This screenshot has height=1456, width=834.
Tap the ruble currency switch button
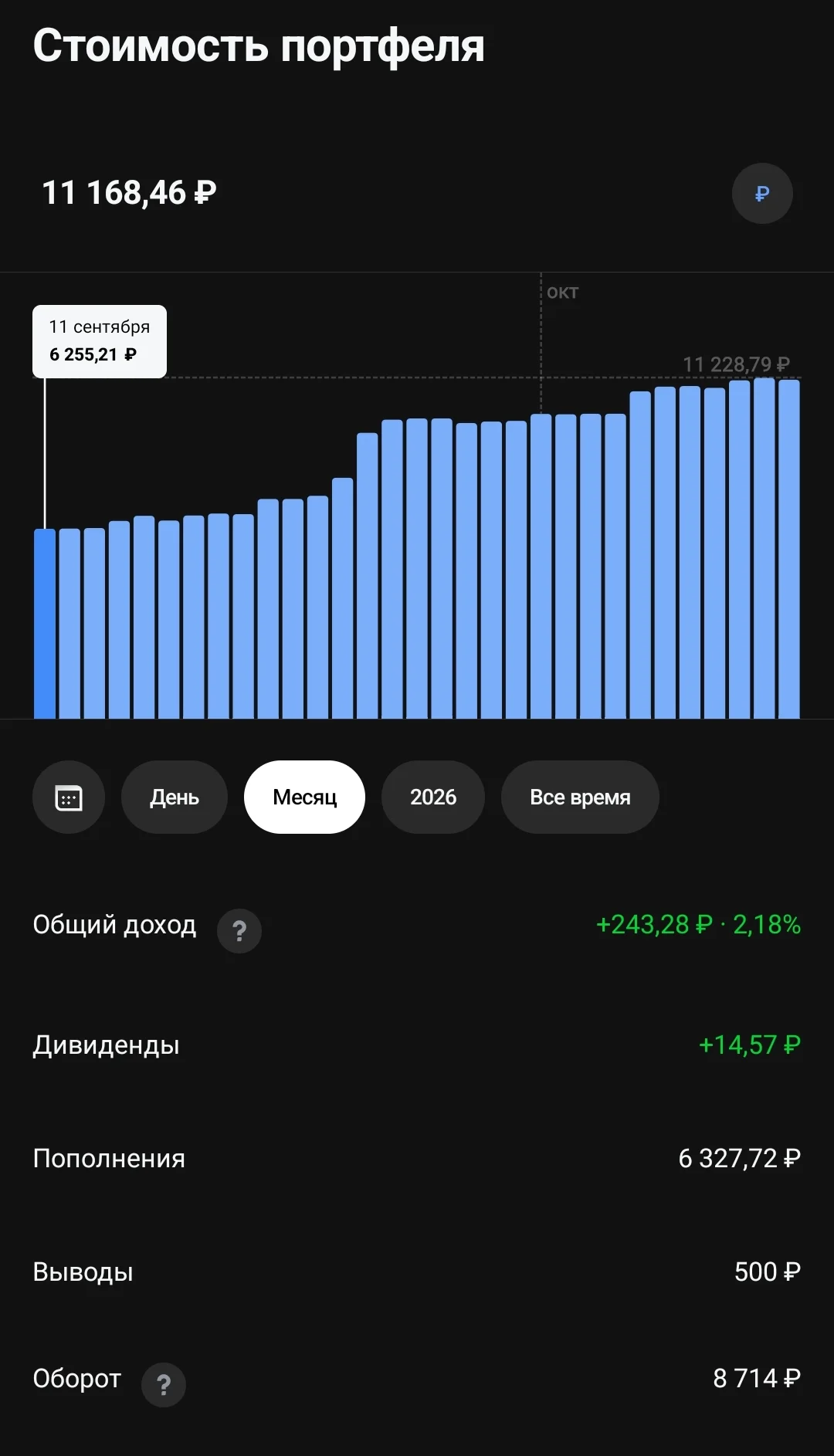762,194
